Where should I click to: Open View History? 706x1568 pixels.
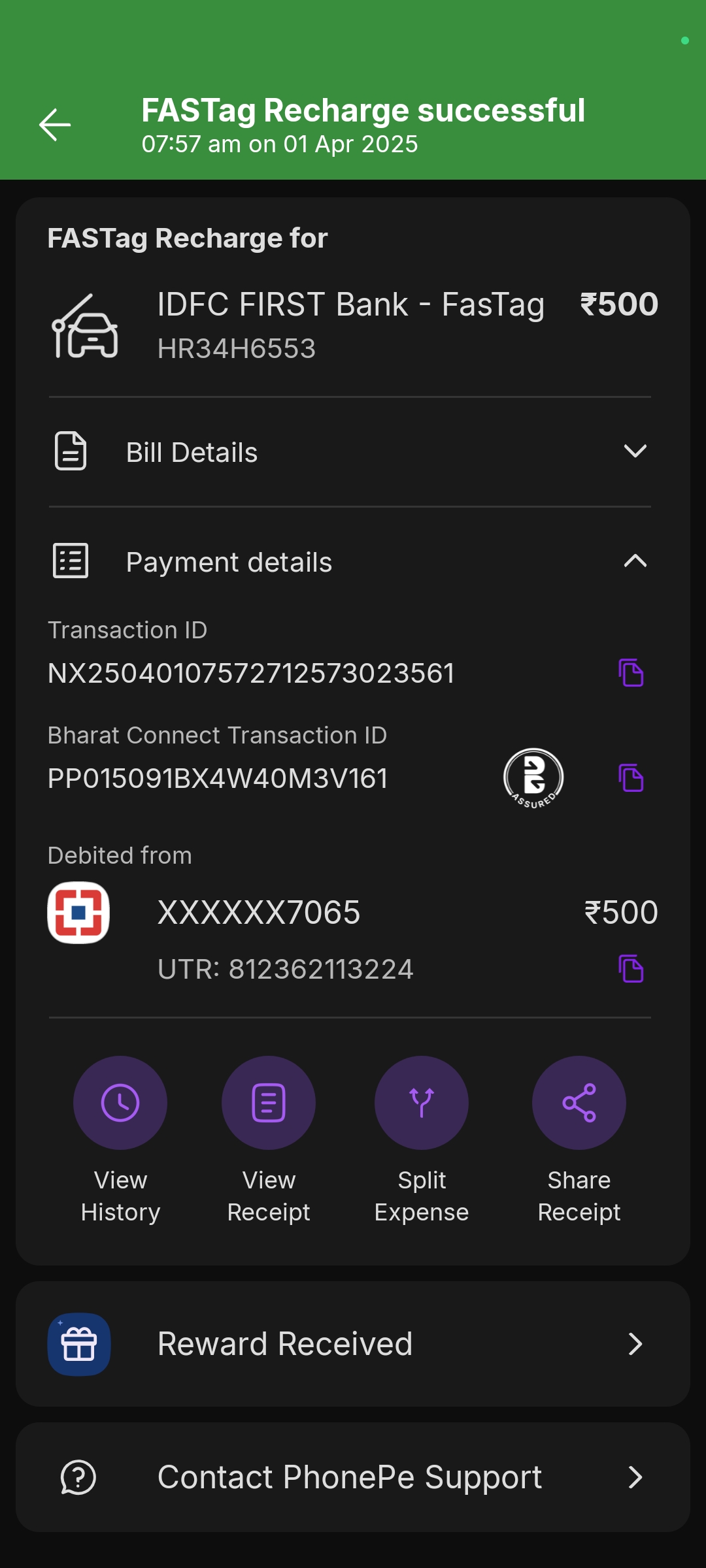120,1140
